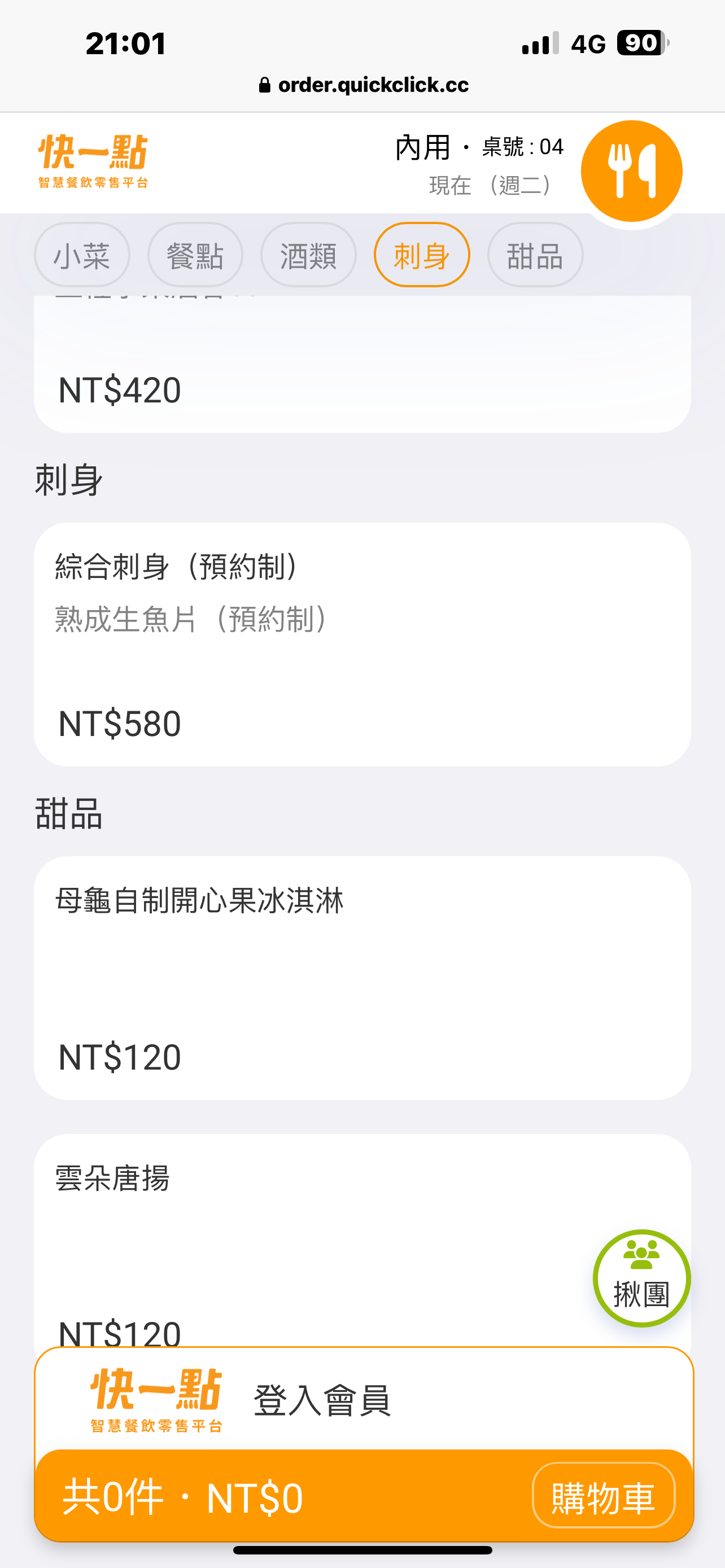This screenshot has width=725, height=1568.
Task: Select the 刺身 category chip
Action: (421, 255)
